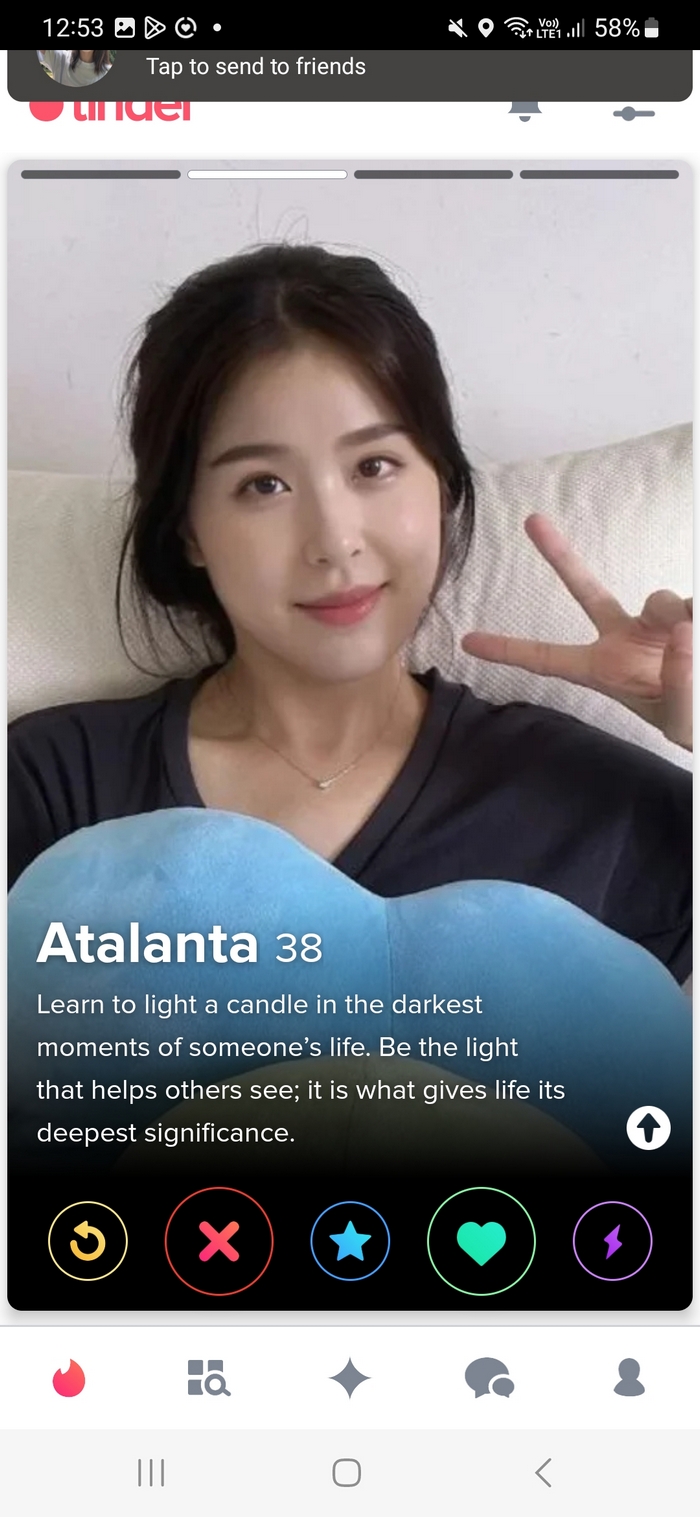Go to the Profile tab
The height and width of the screenshot is (1517, 700).
(x=629, y=1378)
